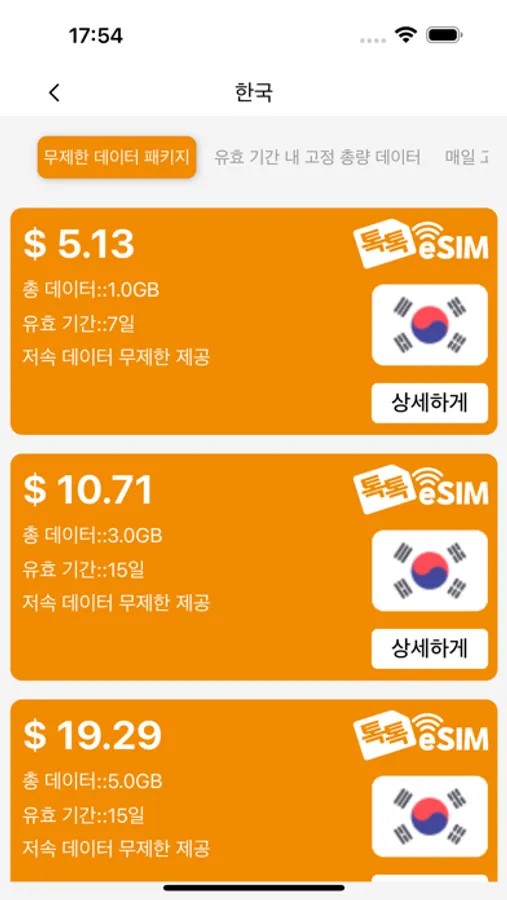
Task: Open the $5.13 1.0GB plan card
Action: click(x=254, y=321)
